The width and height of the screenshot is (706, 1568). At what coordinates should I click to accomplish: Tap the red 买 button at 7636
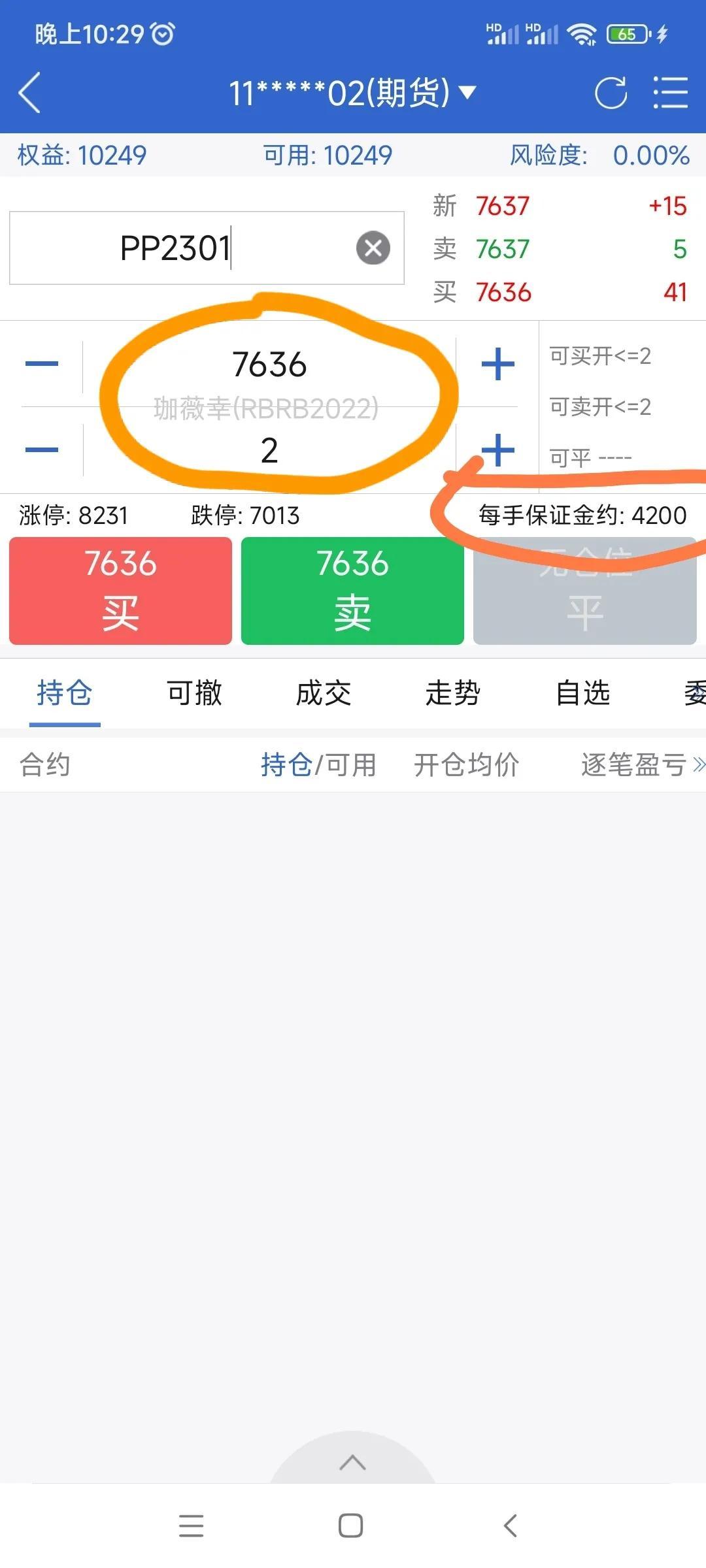[x=120, y=591]
